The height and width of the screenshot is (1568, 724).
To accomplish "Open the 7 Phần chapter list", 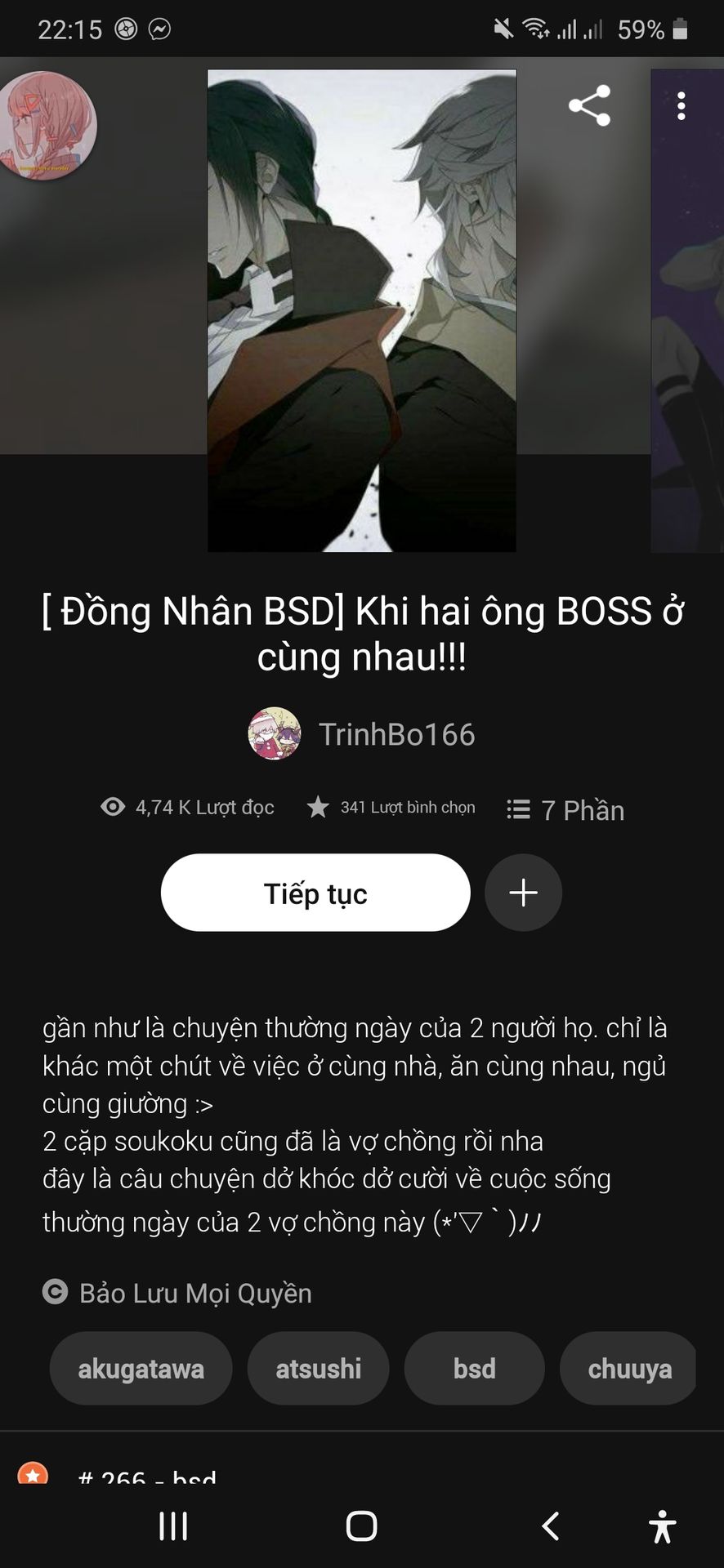I will coord(565,809).
